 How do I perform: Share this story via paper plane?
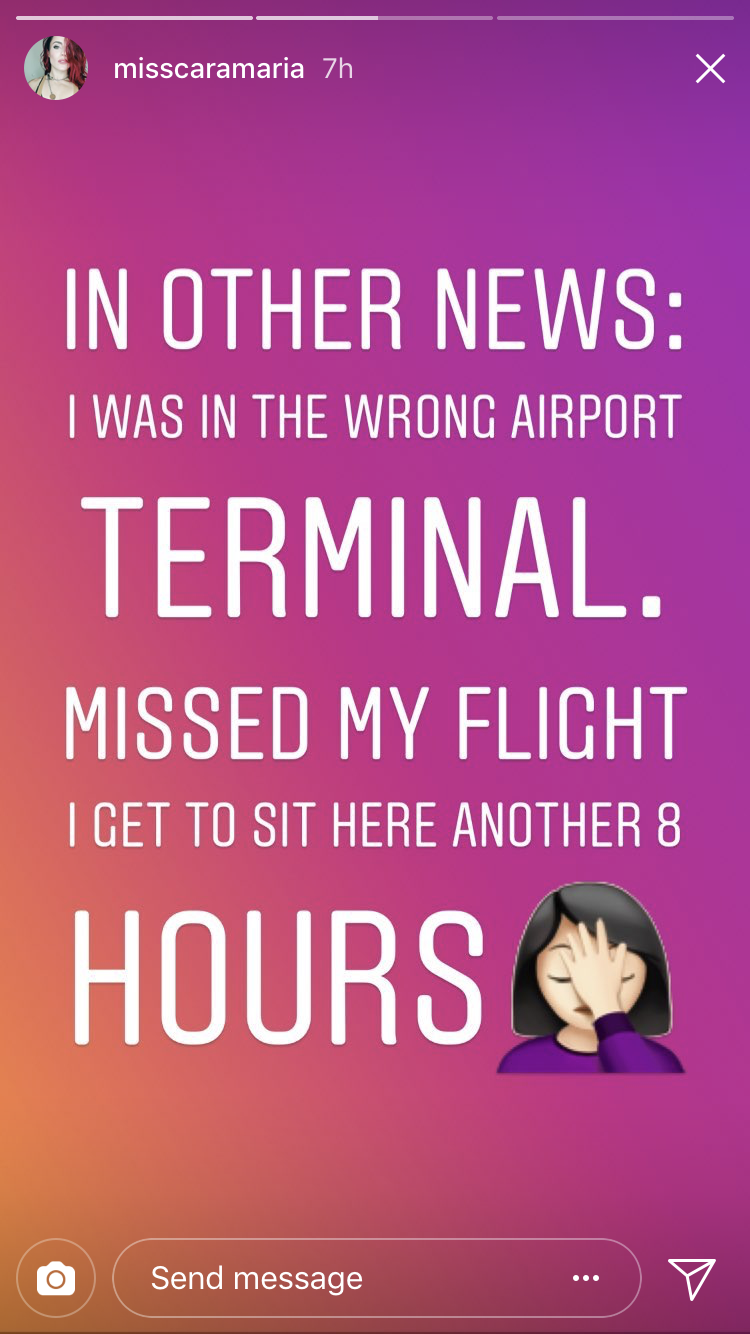(692, 1278)
